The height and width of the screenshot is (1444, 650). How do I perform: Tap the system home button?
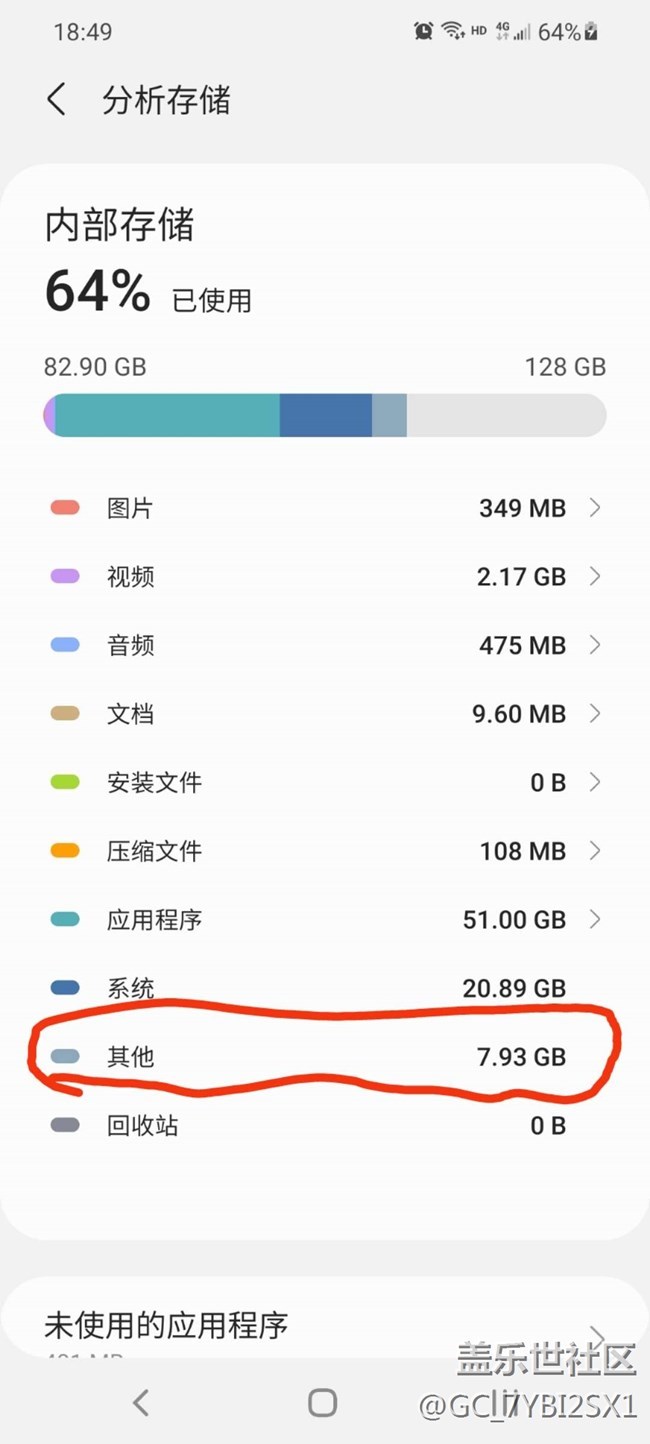coord(322,1402)
